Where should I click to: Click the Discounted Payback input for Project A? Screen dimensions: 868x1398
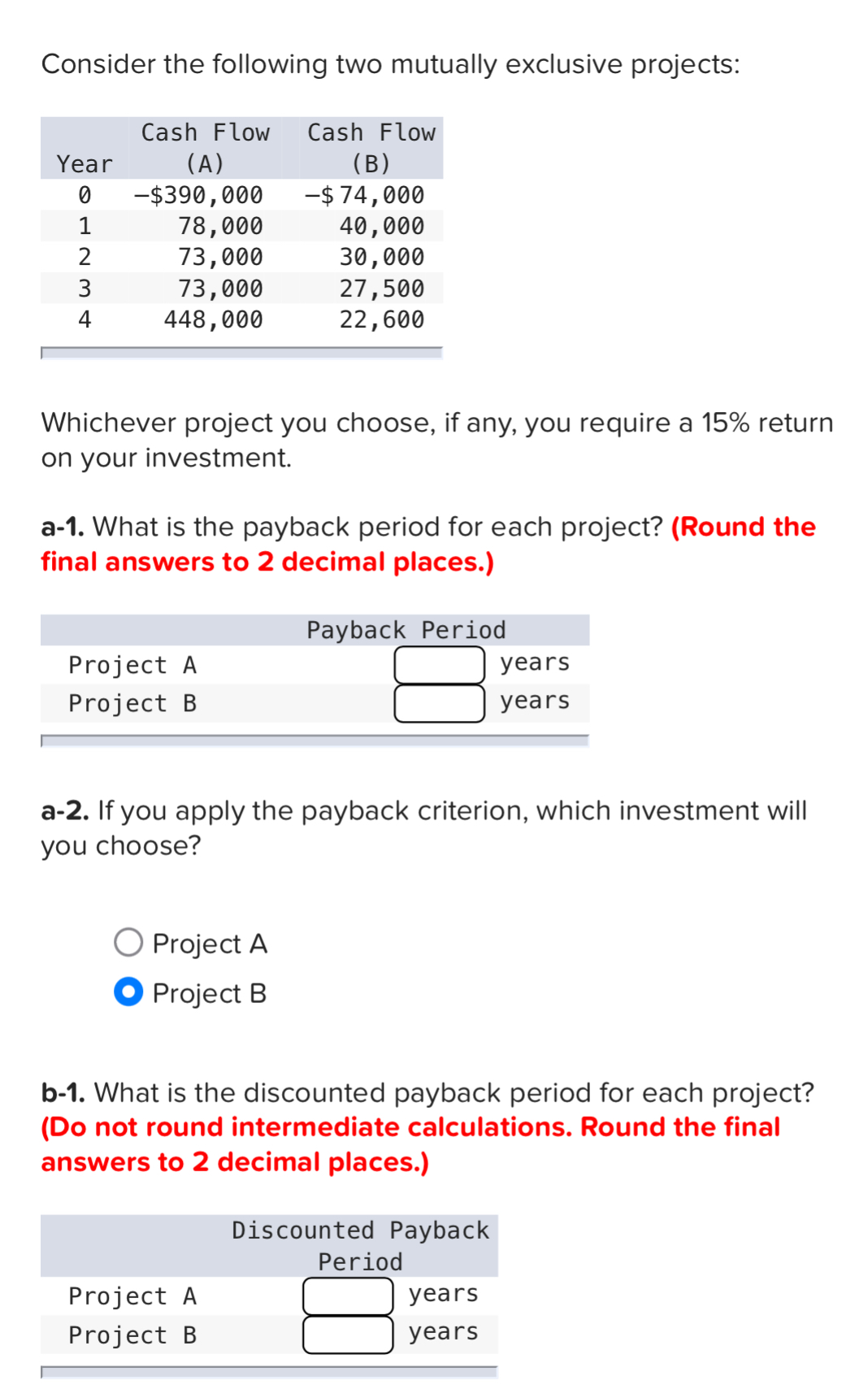(346, 1295)
